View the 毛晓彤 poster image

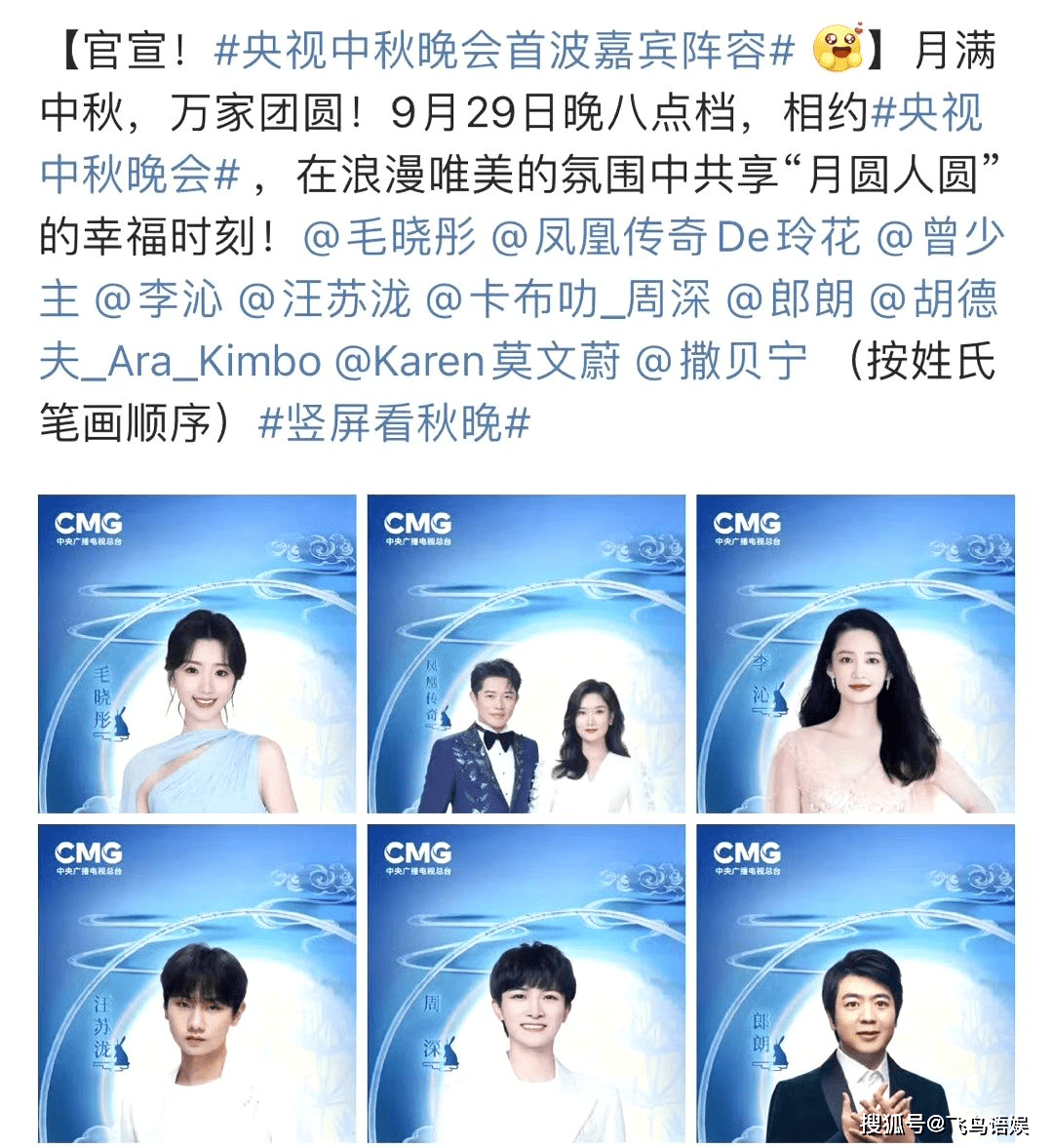point(197,653)
